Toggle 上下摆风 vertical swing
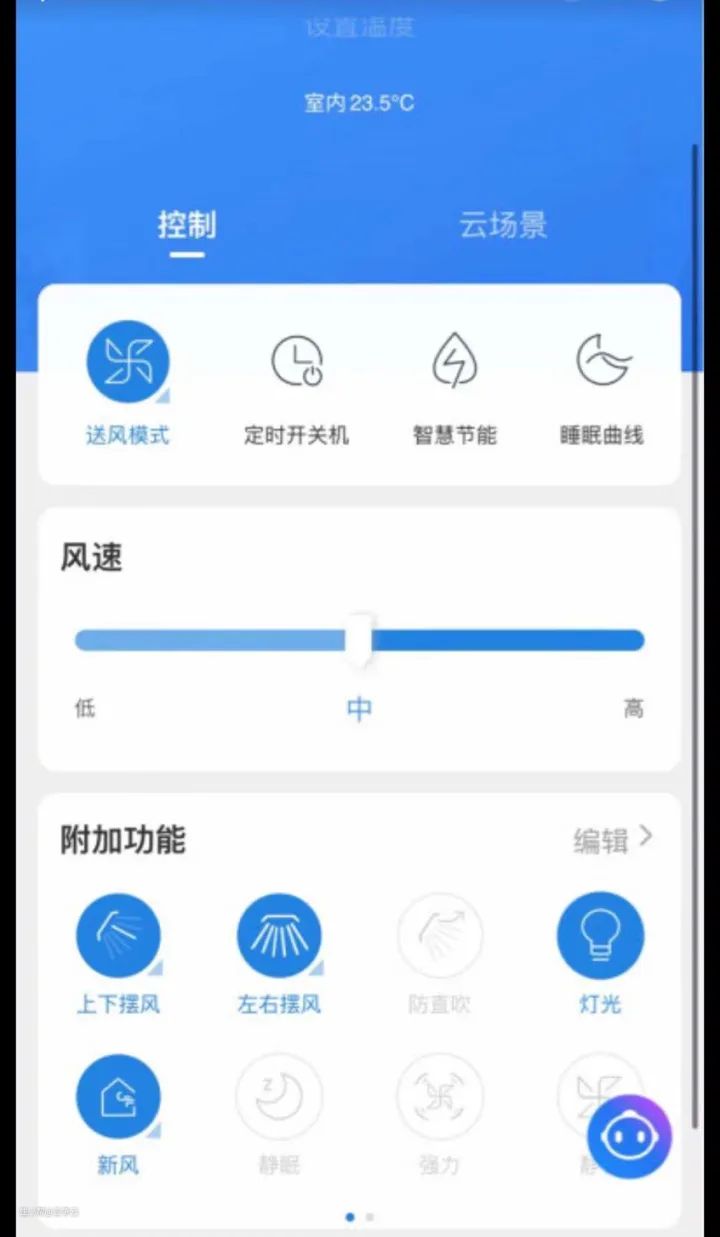This screenshot has width=720, height=1237. (x=118, y=936)
